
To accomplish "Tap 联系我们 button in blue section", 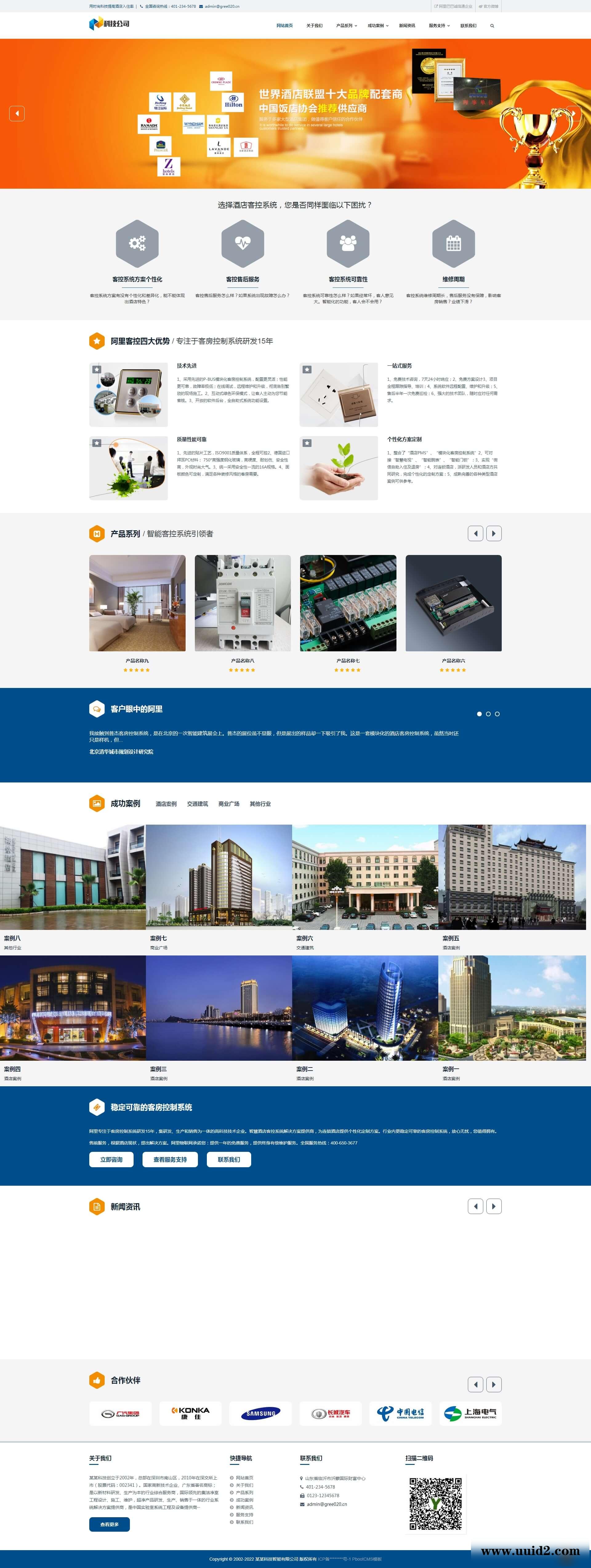I will tap(229, 1160).
